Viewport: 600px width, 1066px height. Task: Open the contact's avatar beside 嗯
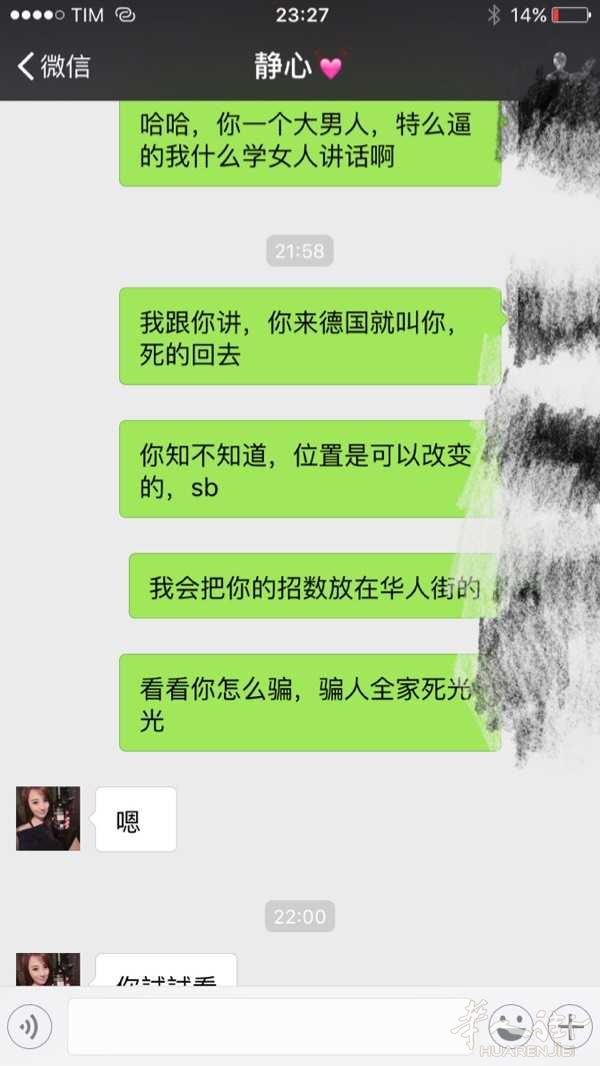pos(48,818)
